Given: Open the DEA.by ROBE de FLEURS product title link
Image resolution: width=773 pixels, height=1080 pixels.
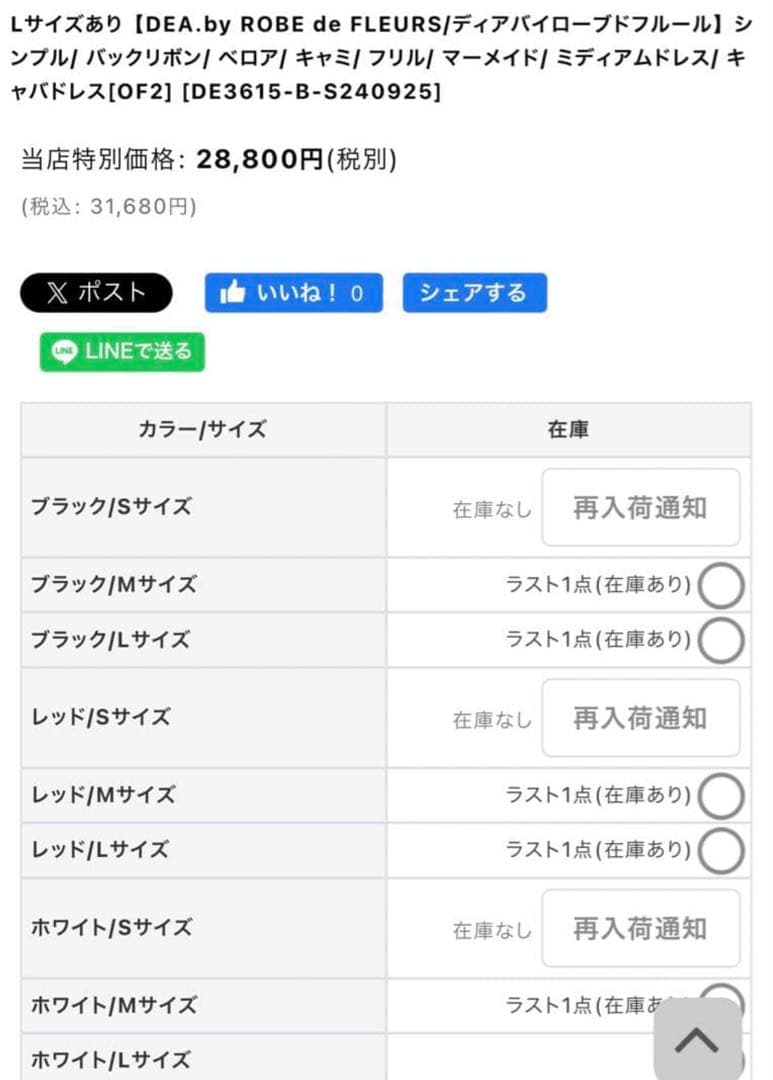Looking at the screenshot, I should 380,55.
